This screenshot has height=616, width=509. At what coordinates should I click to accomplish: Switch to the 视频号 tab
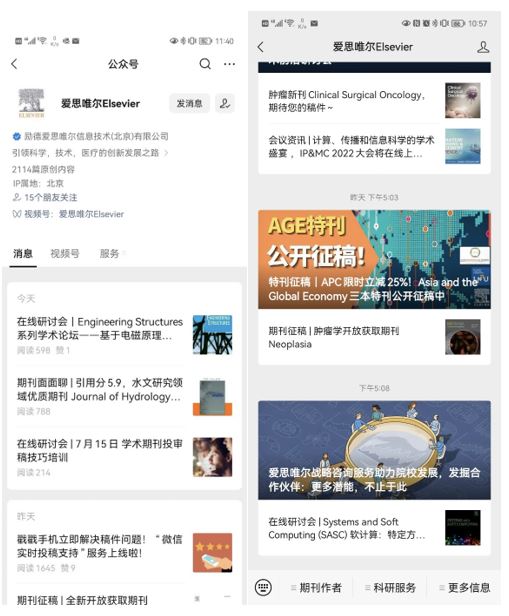coord(65,254)
